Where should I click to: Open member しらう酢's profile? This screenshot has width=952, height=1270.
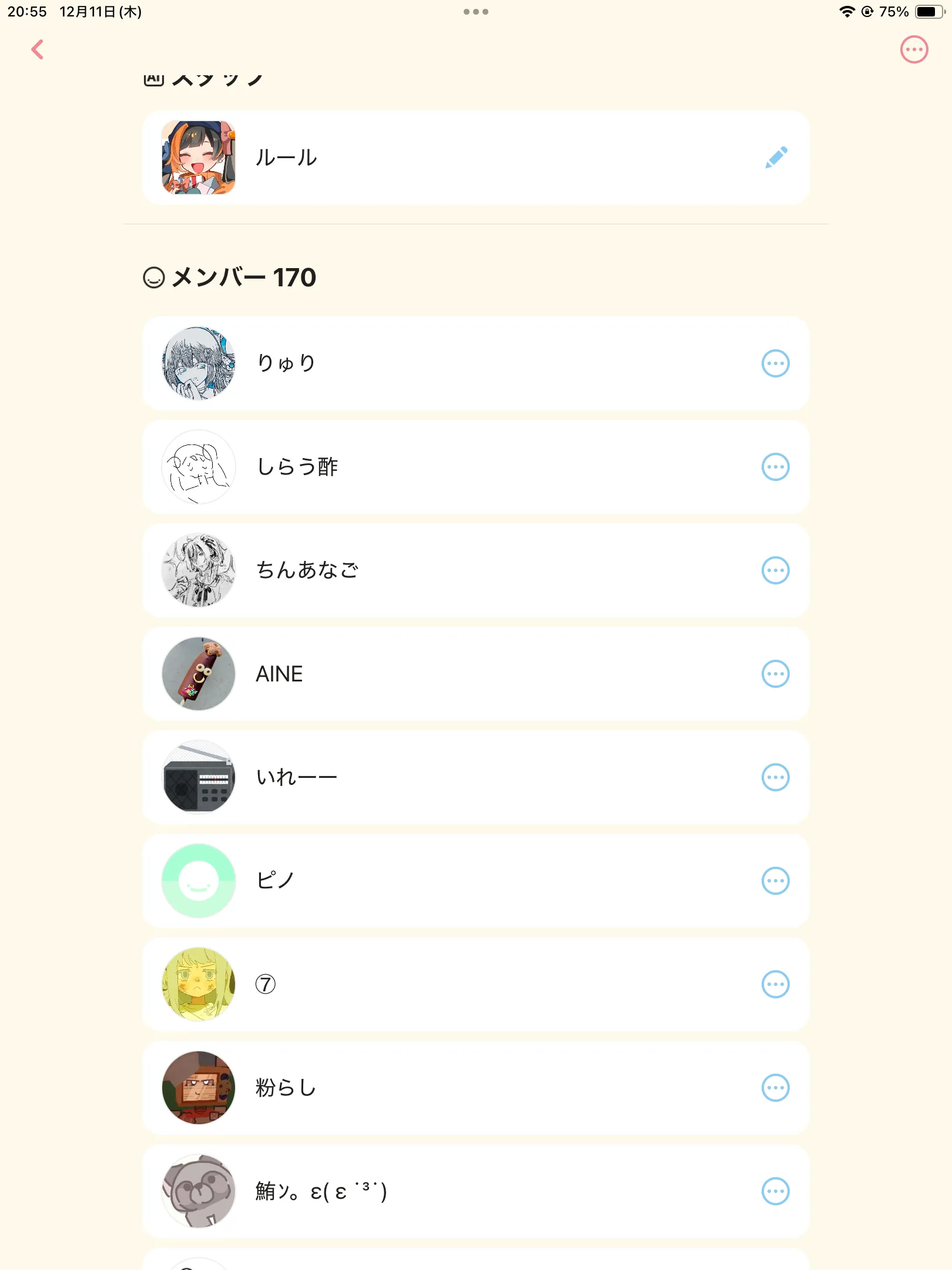[411, 467]
